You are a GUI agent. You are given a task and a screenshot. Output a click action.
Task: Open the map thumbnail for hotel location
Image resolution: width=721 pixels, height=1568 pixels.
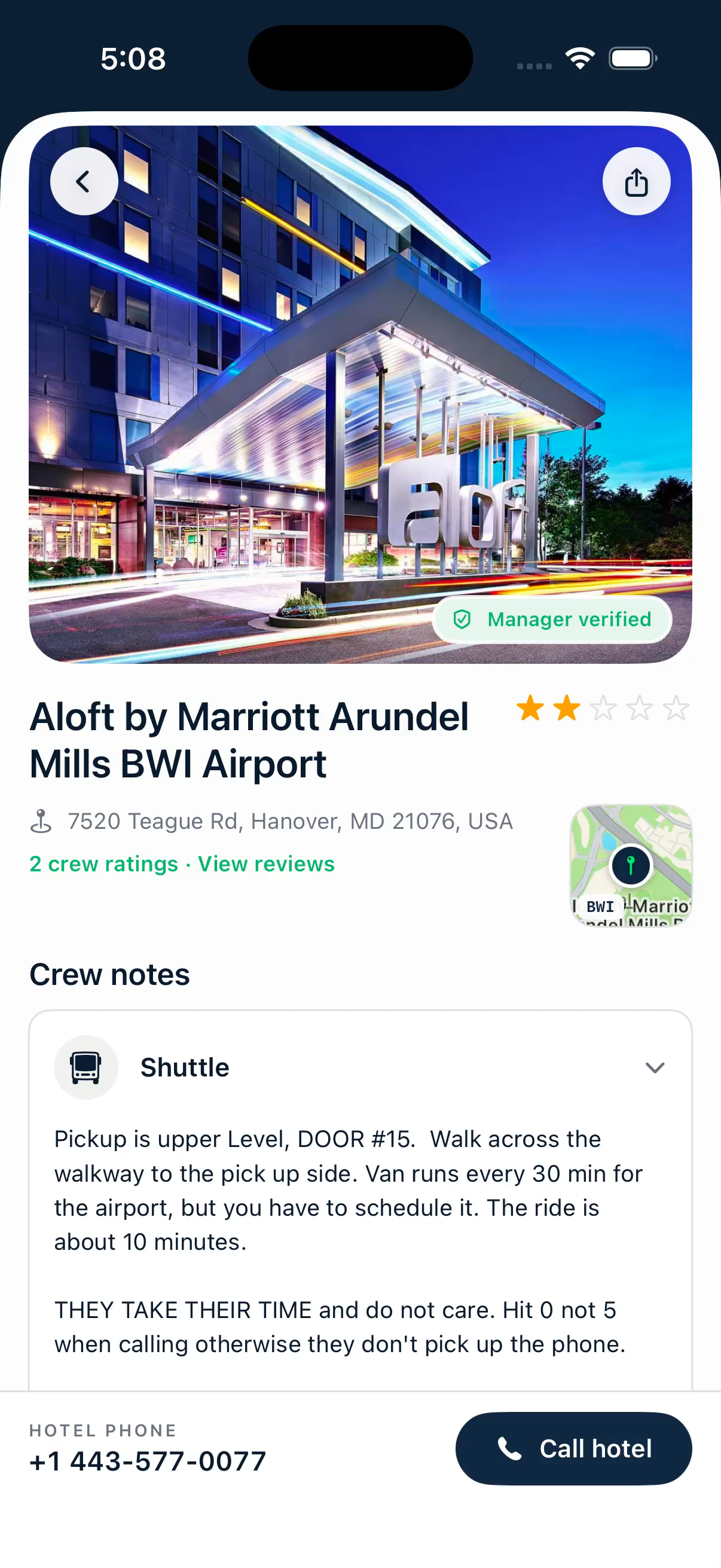631,865
